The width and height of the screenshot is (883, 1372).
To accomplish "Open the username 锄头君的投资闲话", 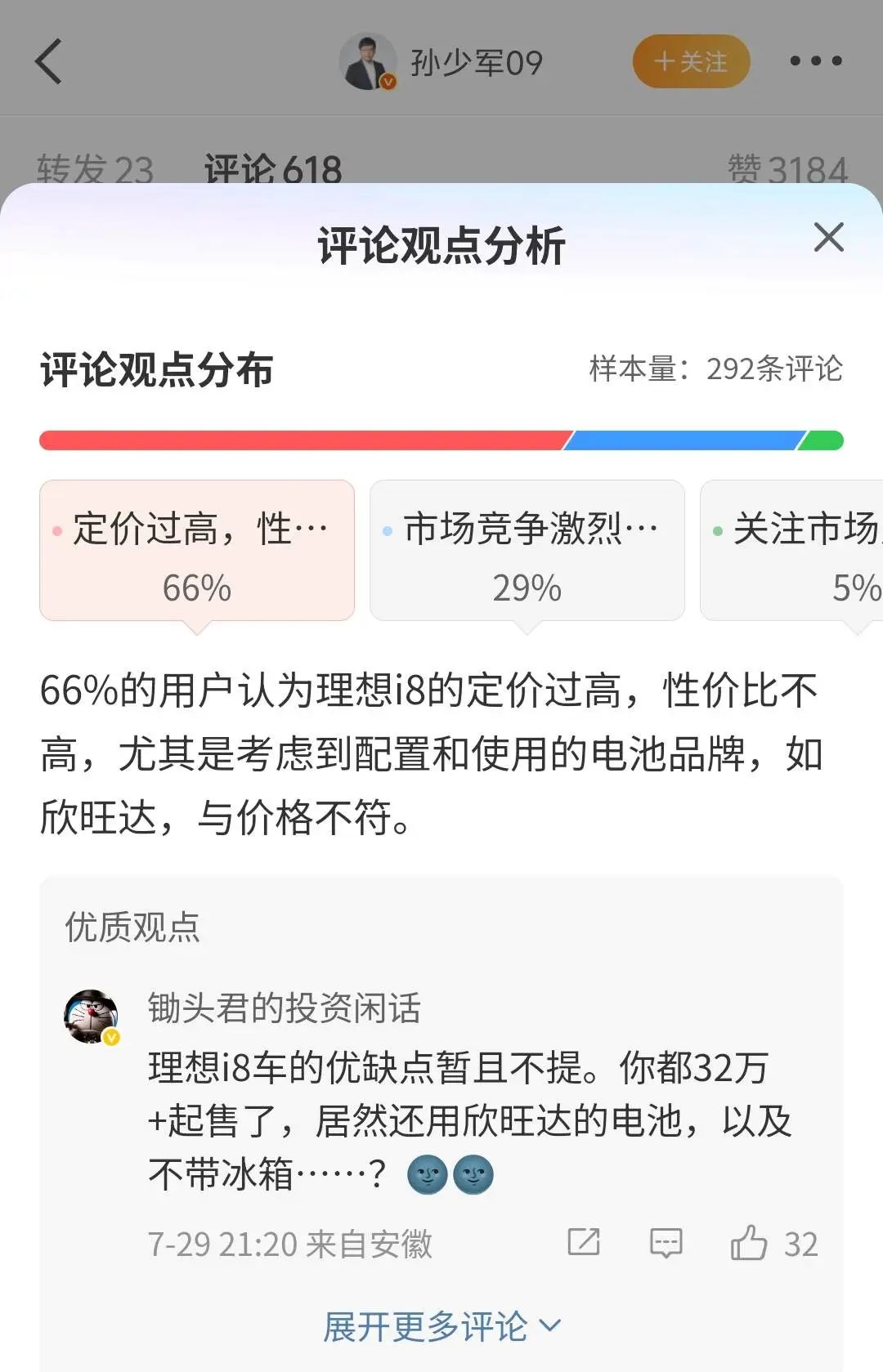I will tap(284, 1008).
